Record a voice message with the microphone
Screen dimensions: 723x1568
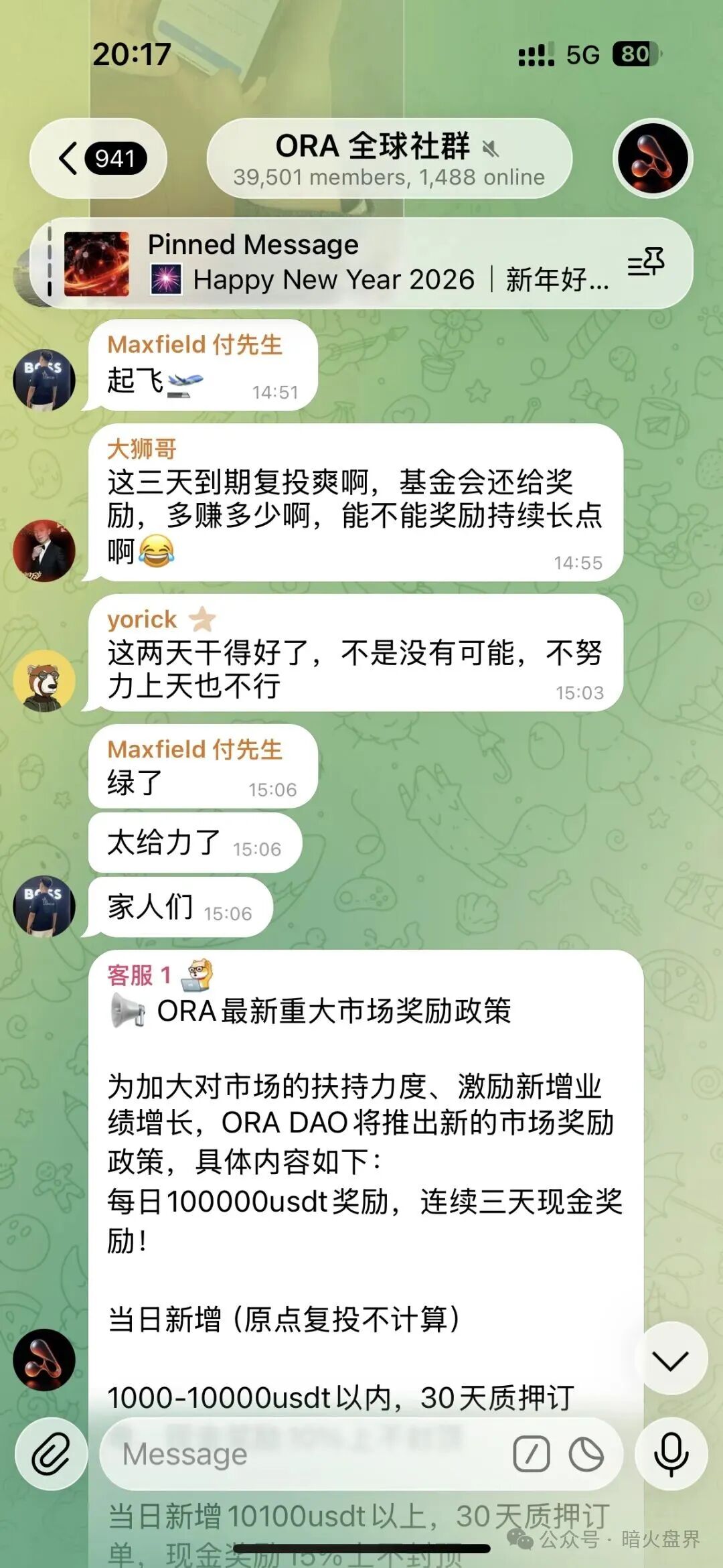(671, 1453)
